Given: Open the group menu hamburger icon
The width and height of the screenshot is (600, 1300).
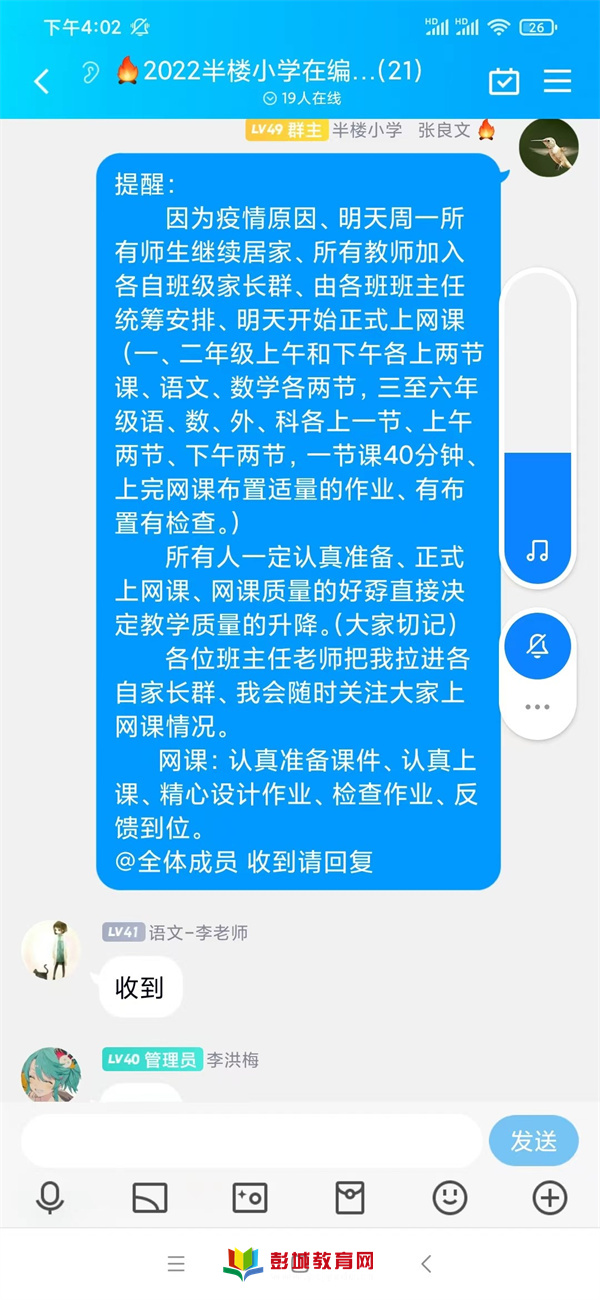Looking at the screenshot, I should pos(557,81).
